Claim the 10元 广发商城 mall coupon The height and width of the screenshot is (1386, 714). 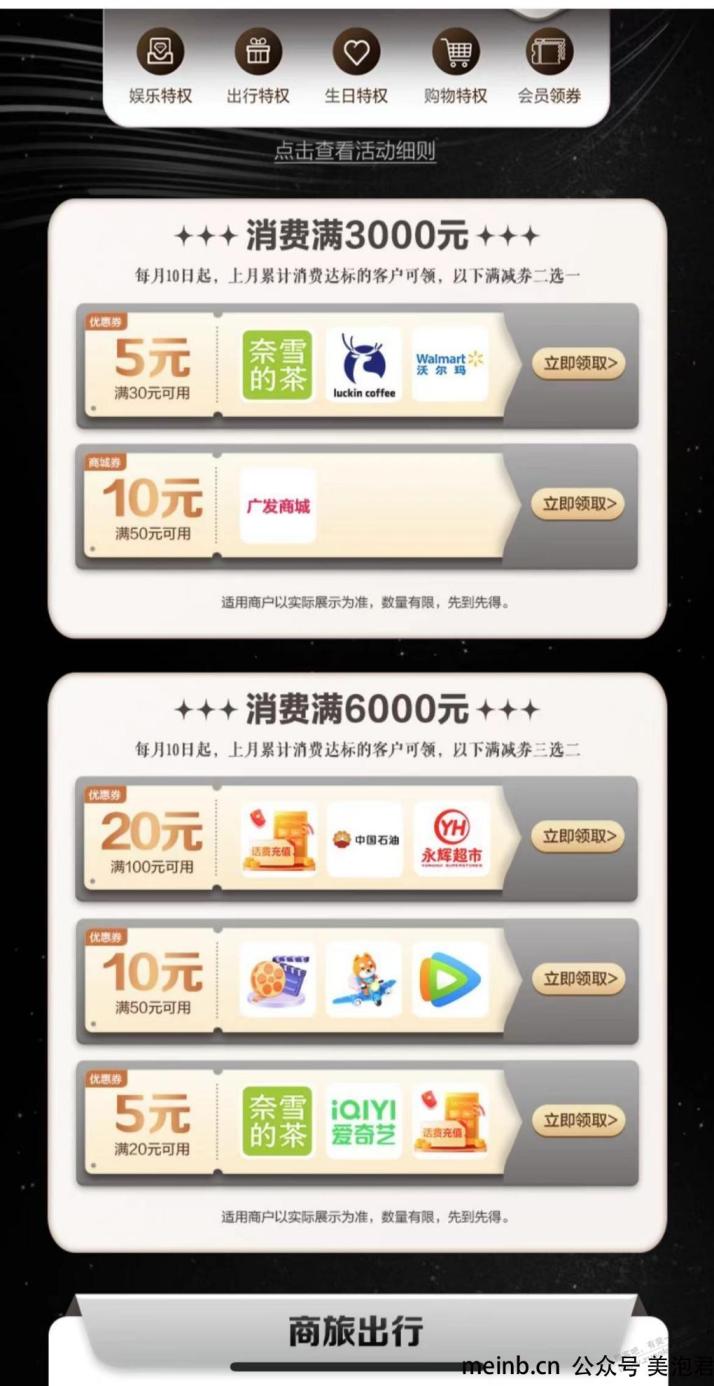click(x=579, y=504)
